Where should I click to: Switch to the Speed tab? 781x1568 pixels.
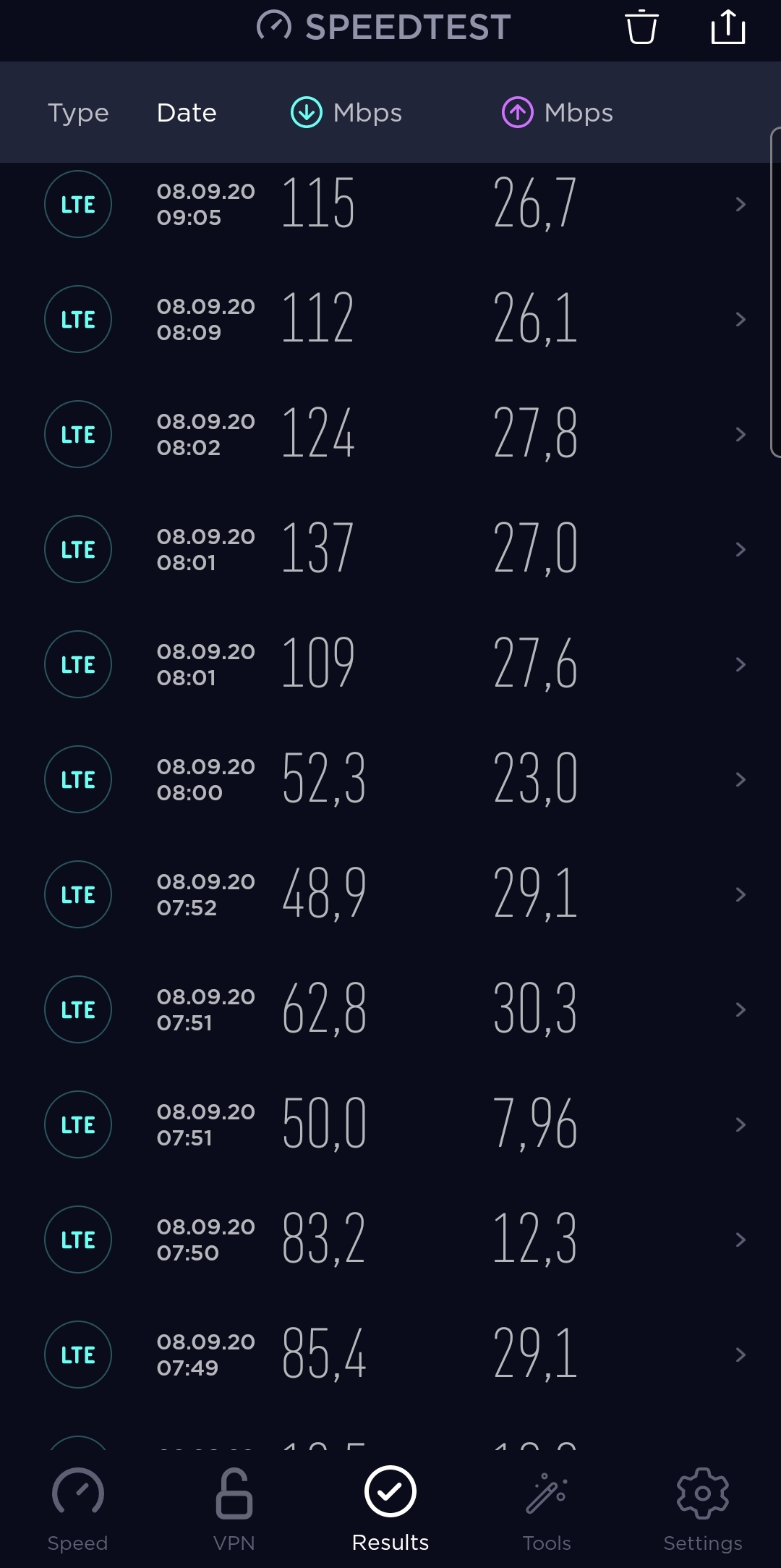click(78, 1509)
